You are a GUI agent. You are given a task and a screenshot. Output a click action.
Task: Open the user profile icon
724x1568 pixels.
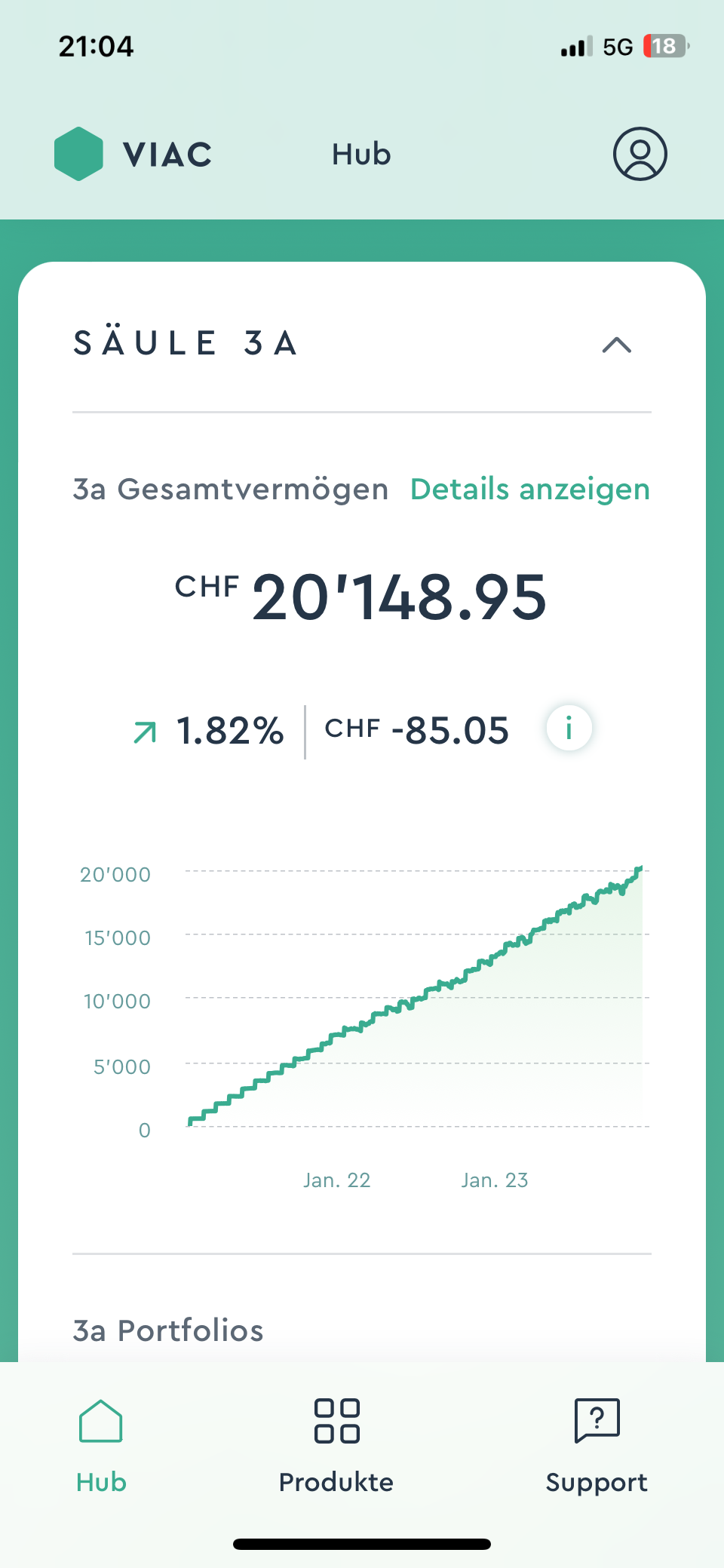tap(640, 154)
